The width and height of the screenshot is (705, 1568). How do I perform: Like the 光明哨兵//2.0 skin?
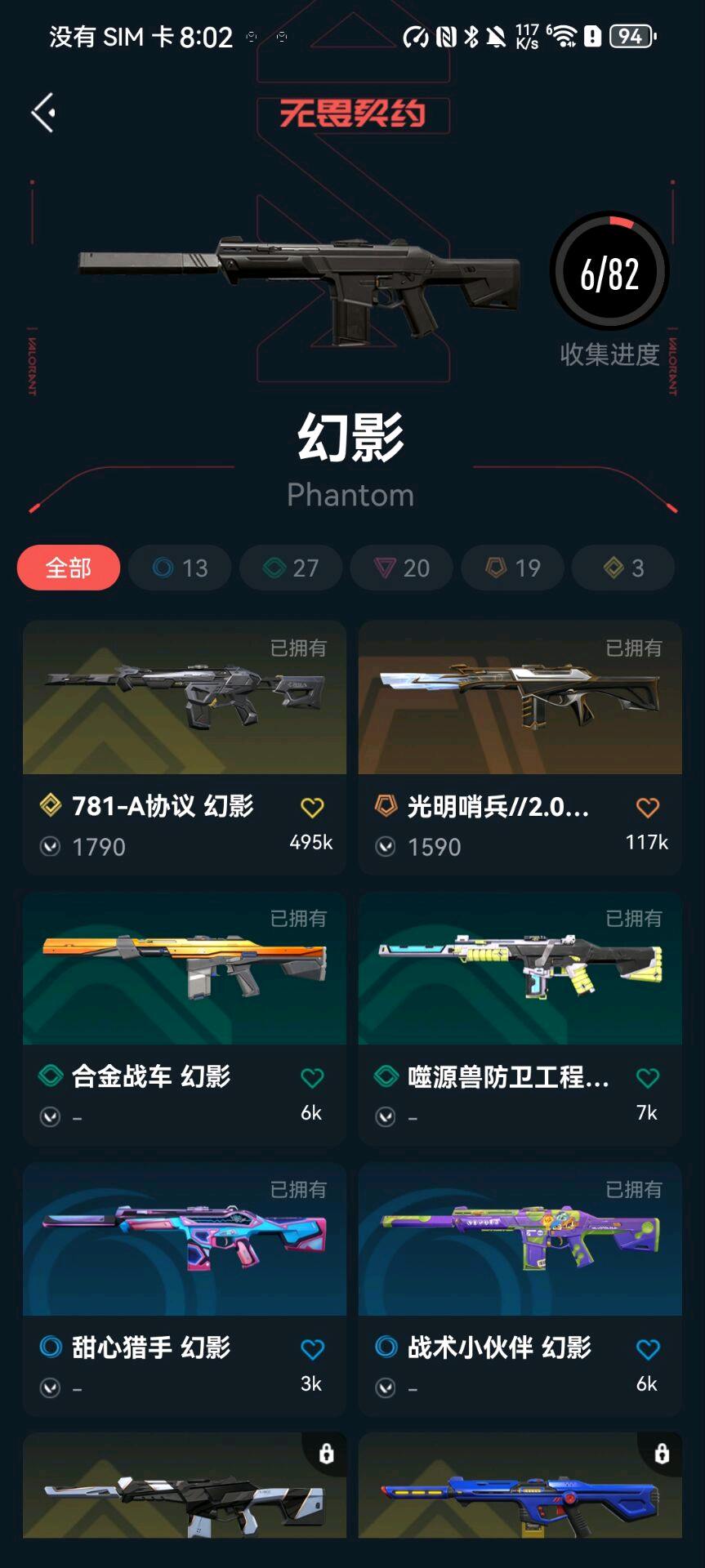[648, 808]
